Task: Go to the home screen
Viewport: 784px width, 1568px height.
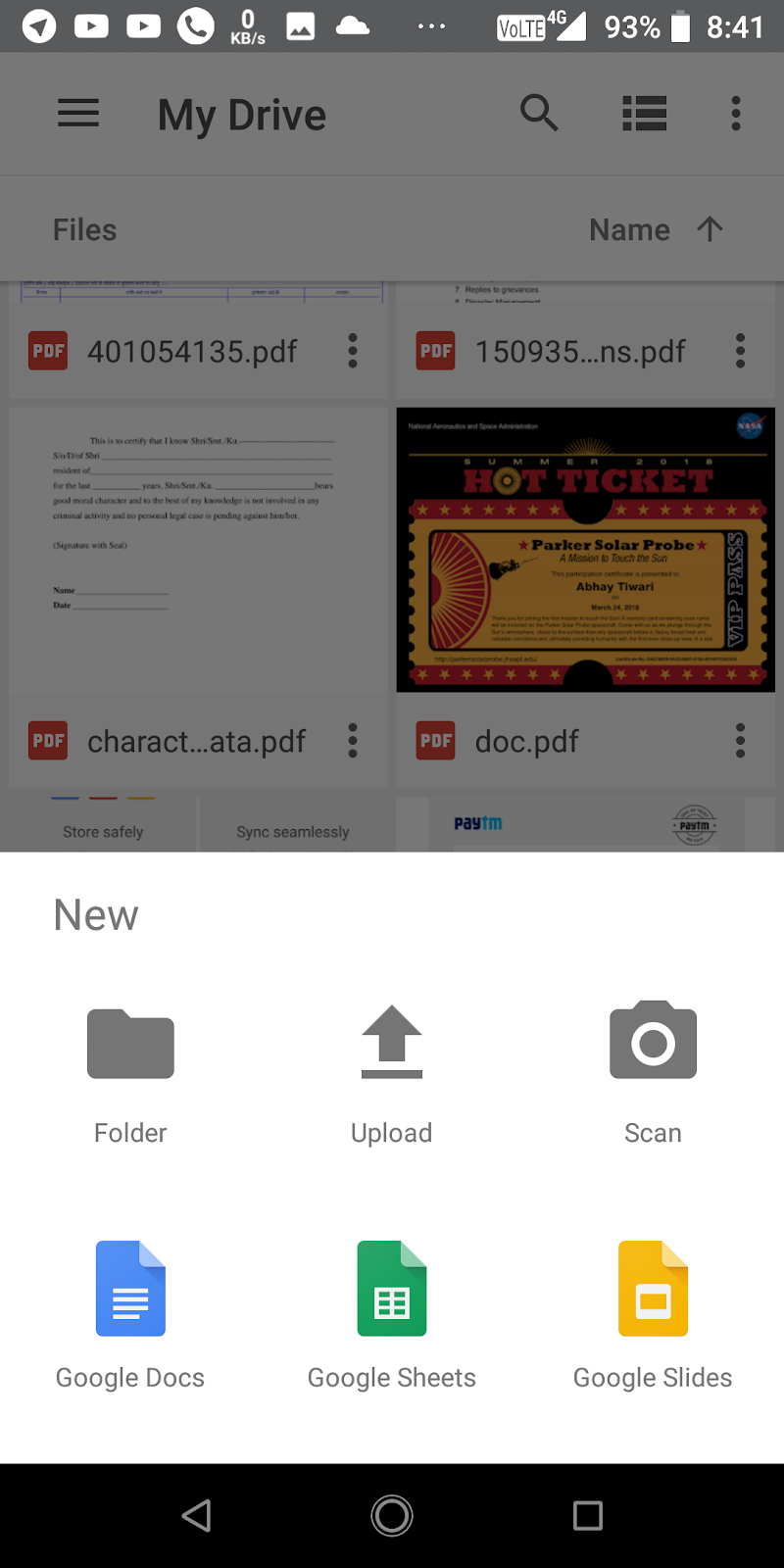Action: [x=392, y=1515]
